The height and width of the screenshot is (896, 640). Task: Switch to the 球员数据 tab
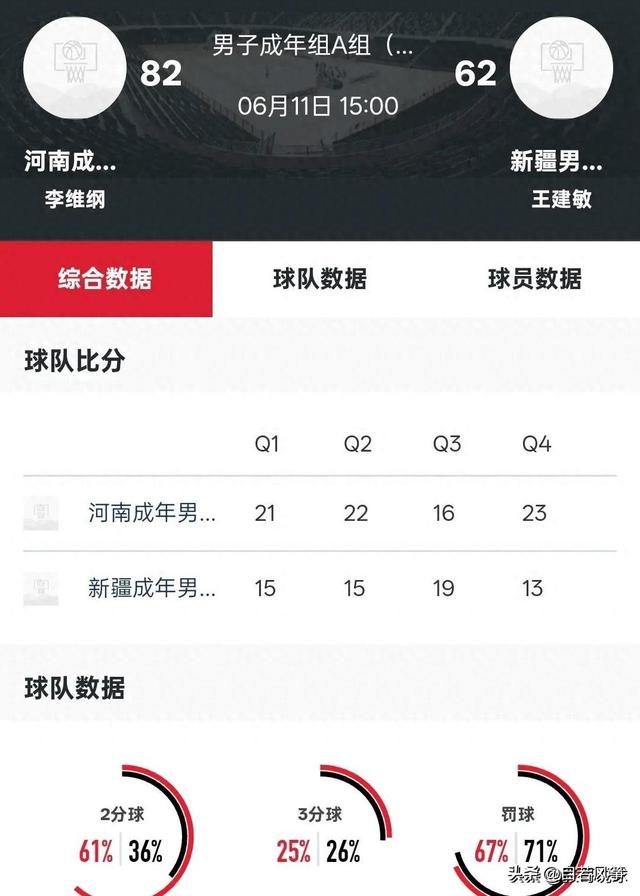(x=534, y=279)
